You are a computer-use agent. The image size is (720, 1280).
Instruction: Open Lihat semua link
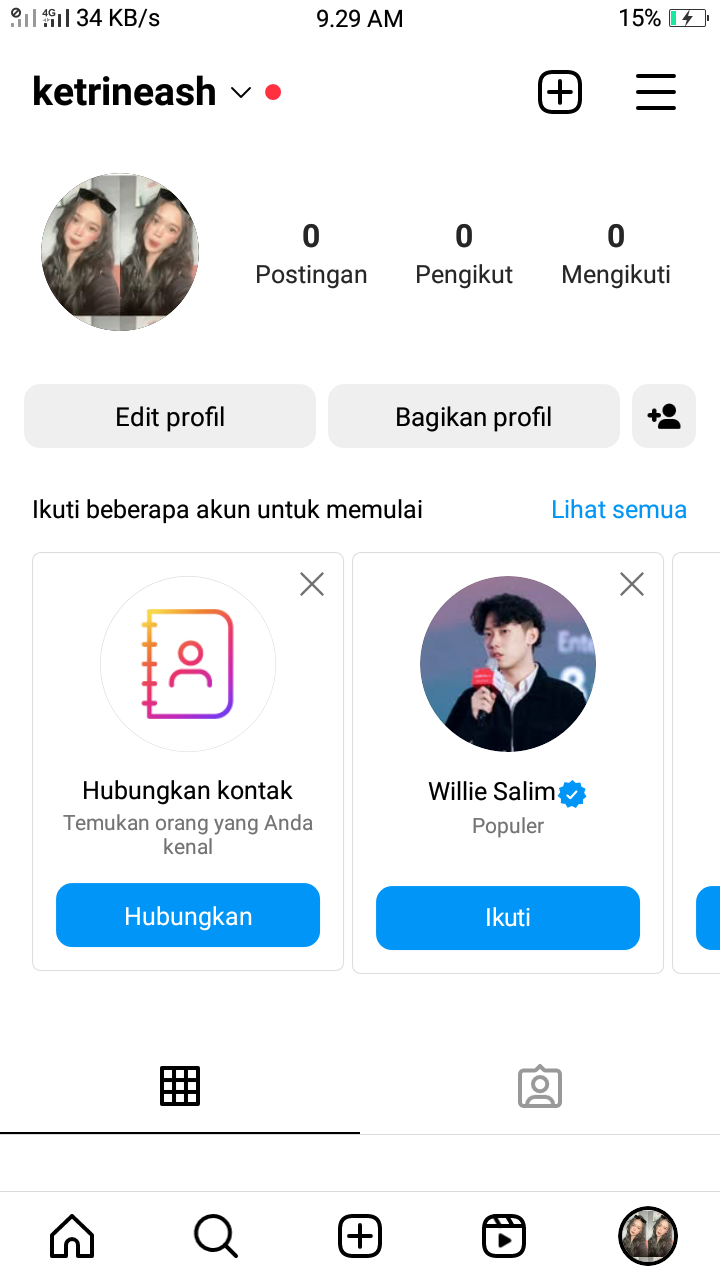618,509
